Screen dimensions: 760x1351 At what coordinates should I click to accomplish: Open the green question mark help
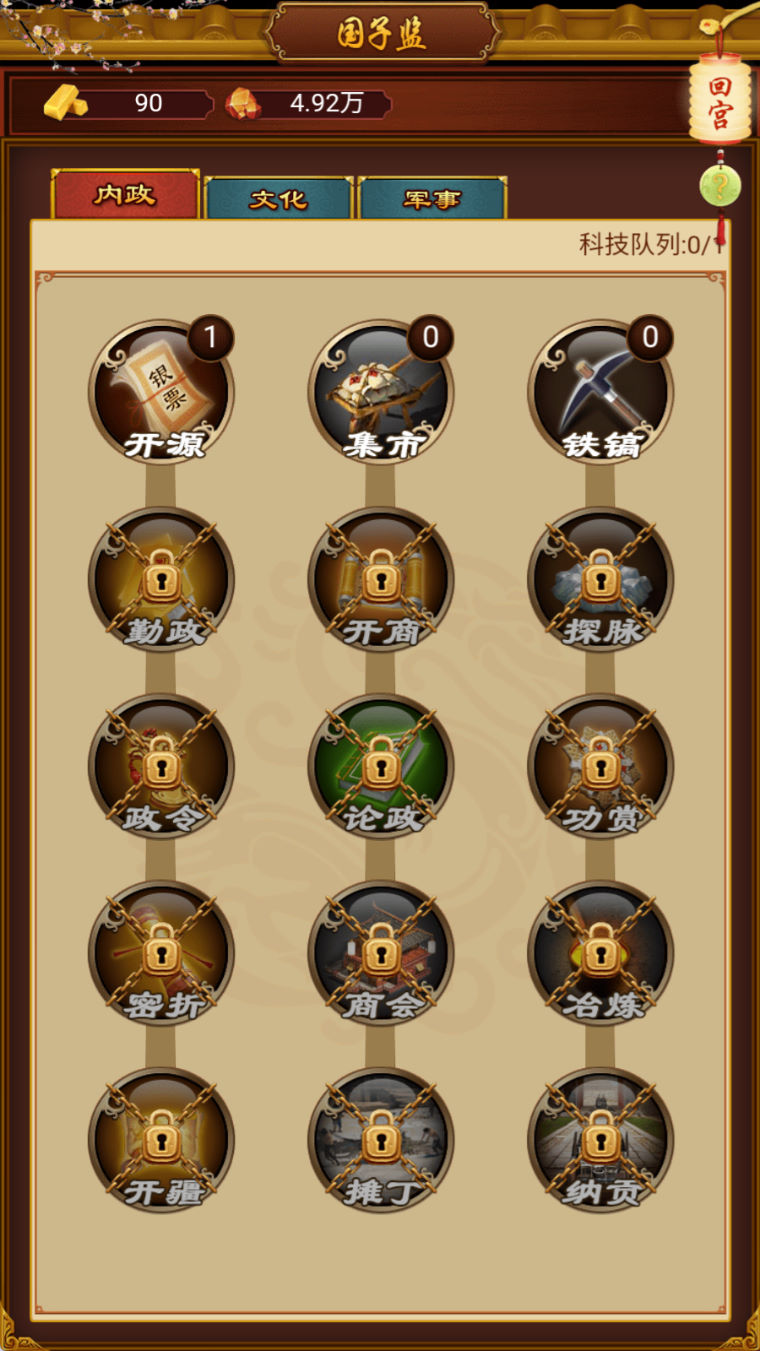pos(720,186)
